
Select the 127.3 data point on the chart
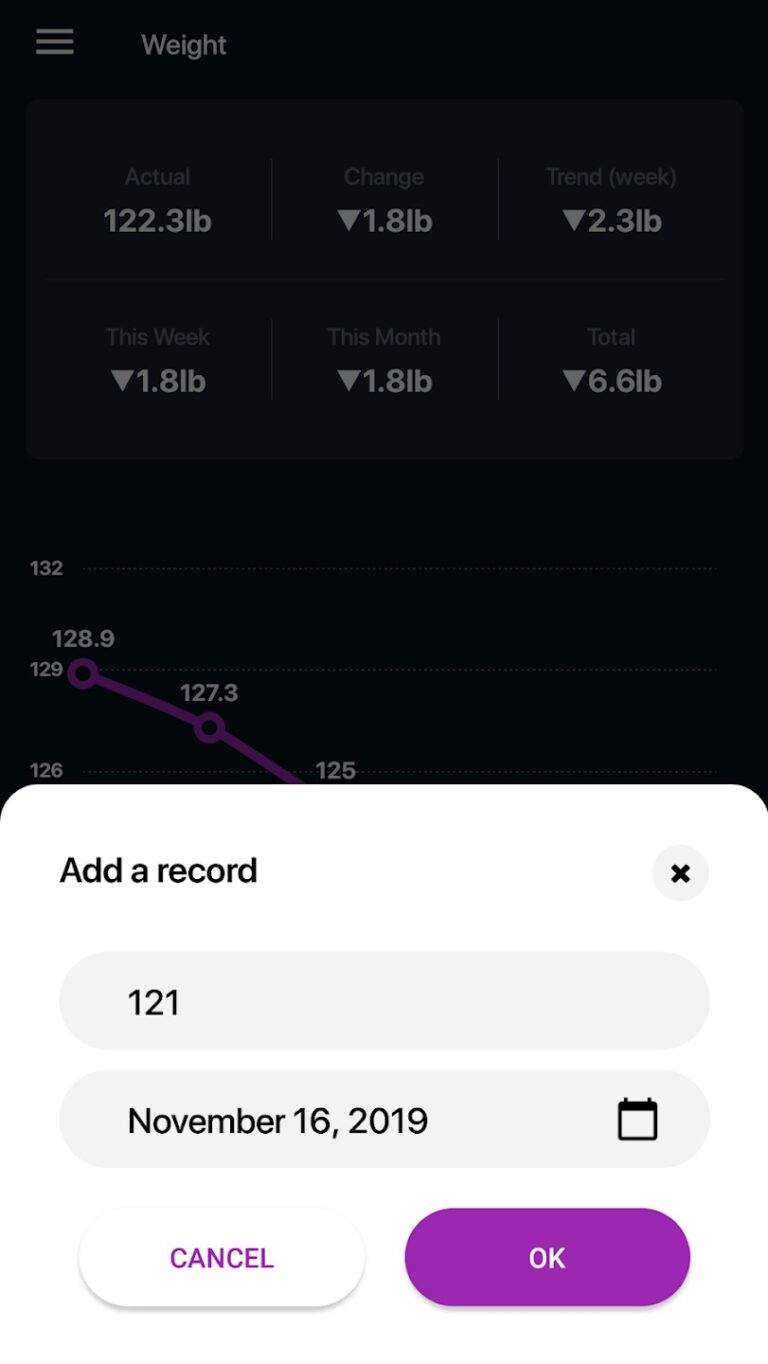[x=209, y=728]
